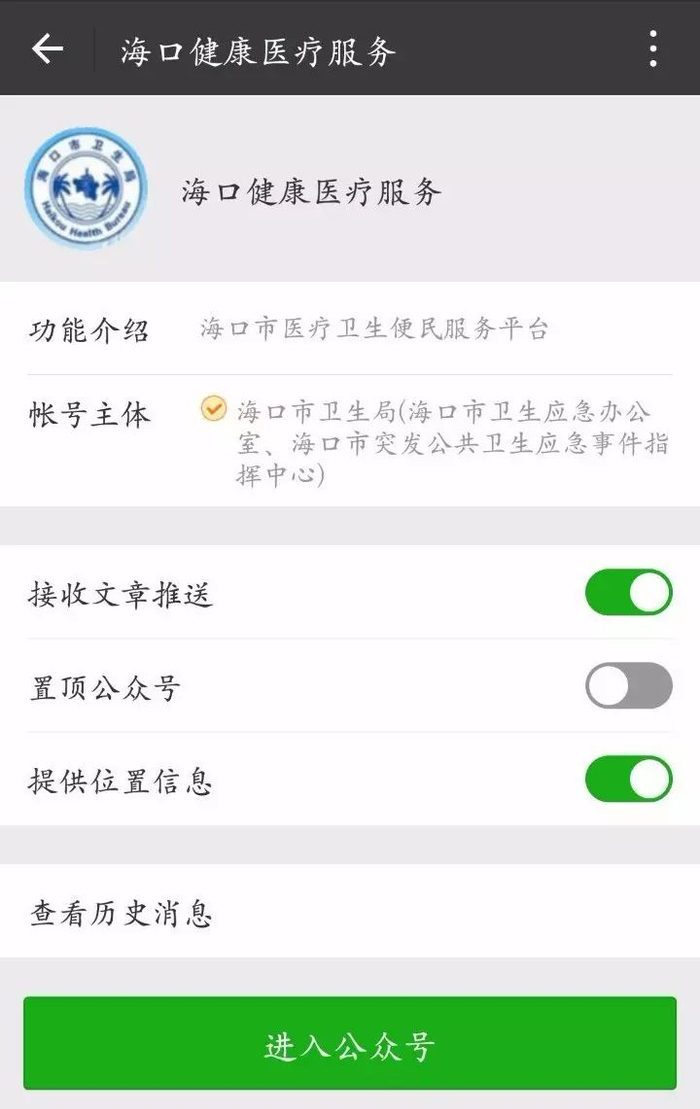The height and width of the screenshot is (1109, 700).
Task: Tap the green 进入公众号 button
Action: click(x=350, y=1044)
